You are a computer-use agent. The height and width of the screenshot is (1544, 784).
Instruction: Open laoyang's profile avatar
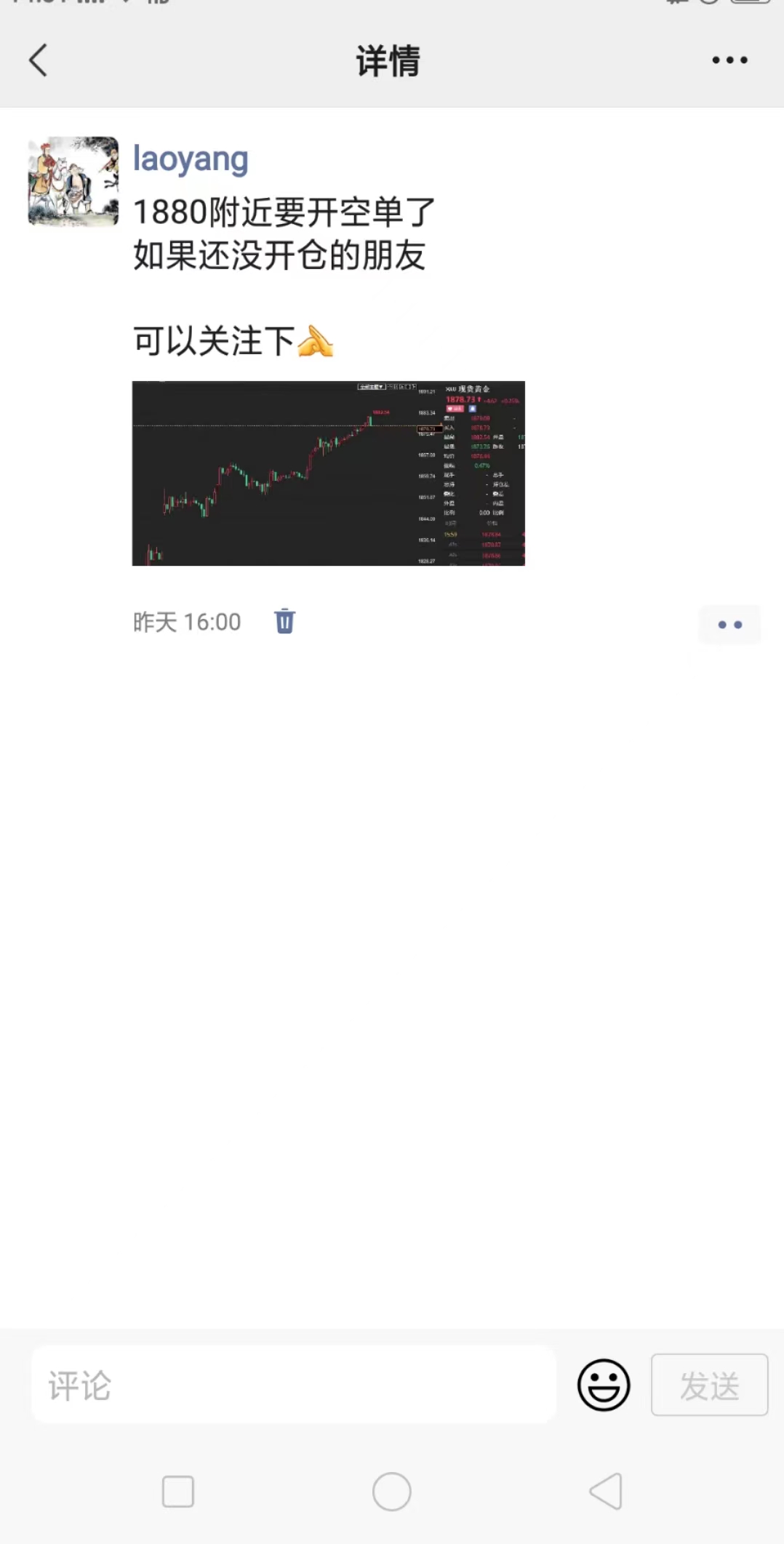tap(73, 181)
